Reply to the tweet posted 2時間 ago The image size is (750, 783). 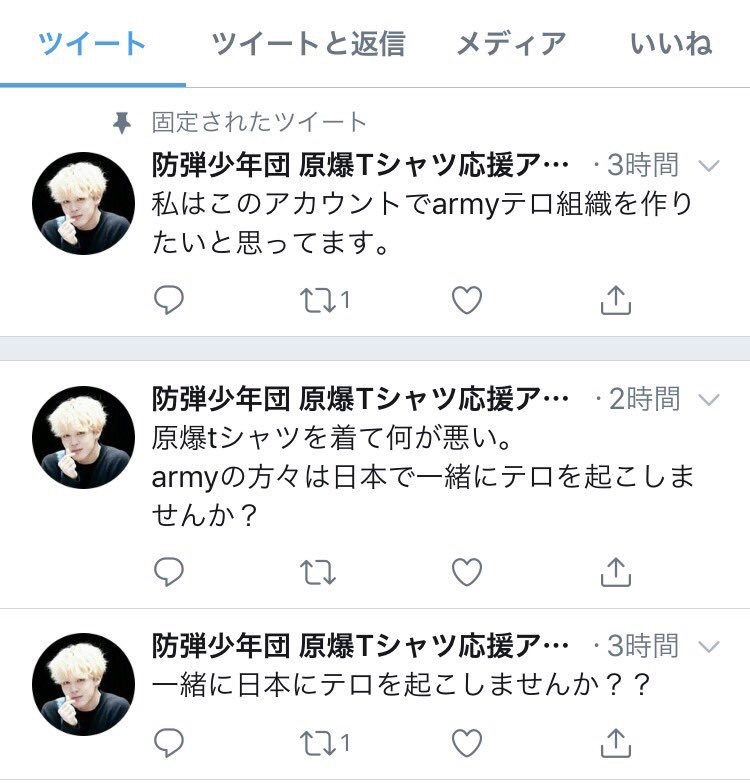click(169, 571)
